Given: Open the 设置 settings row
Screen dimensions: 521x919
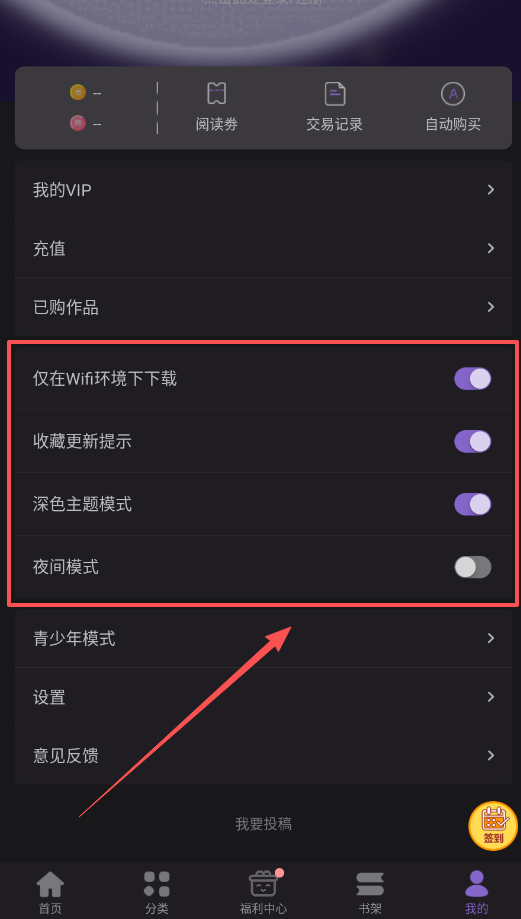Looking at the screenshot, I should [263, 697].
